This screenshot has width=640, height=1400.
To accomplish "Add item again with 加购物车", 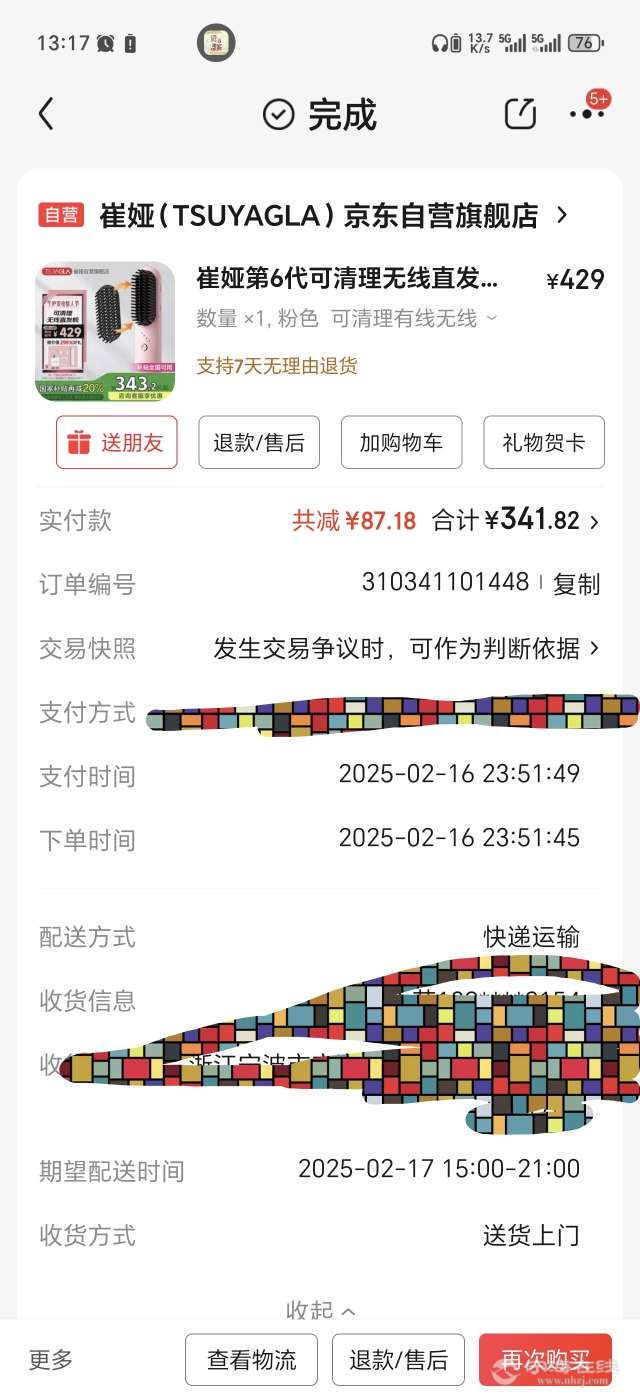I will (401, 442).
